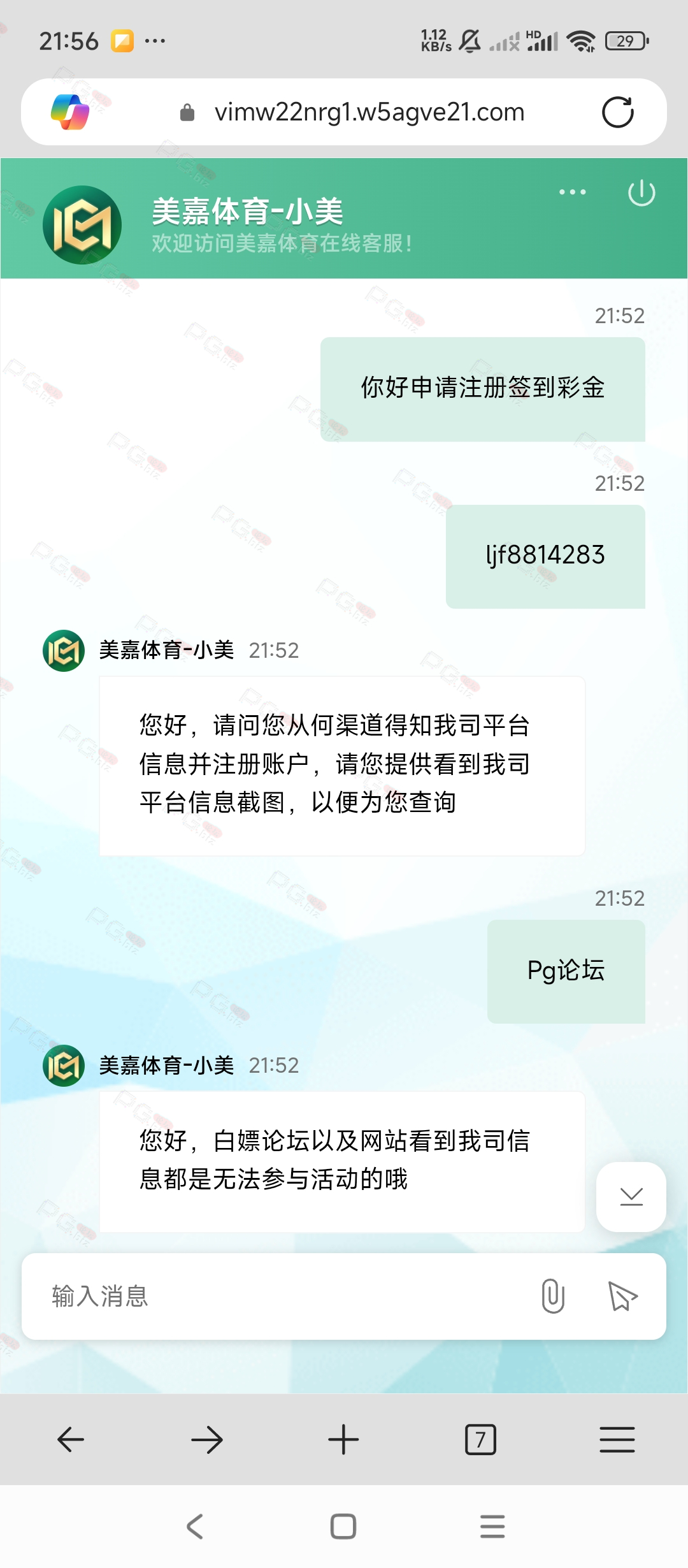Go back to previous page in browser
The width and height of the screenshot is (688, 1568).
71,1439
